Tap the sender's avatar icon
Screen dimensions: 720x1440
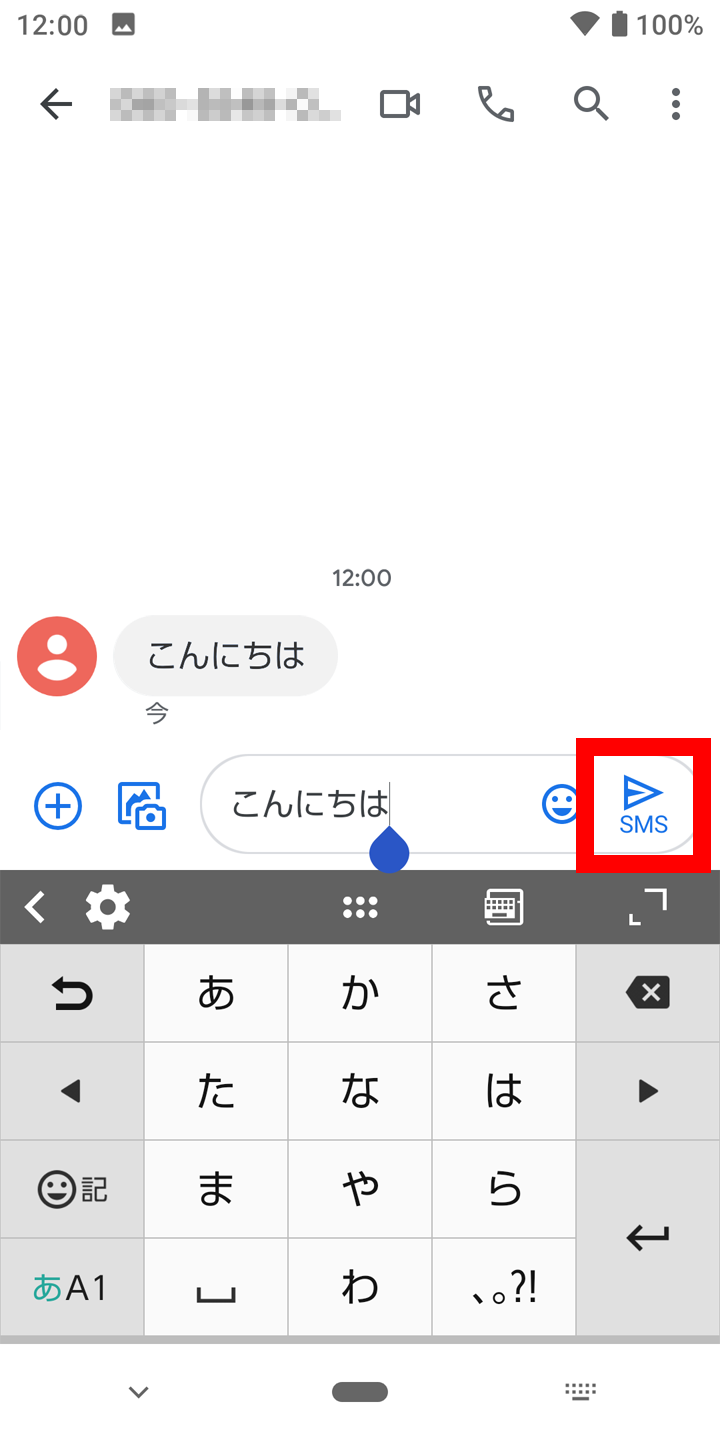(x=57, y=656)
